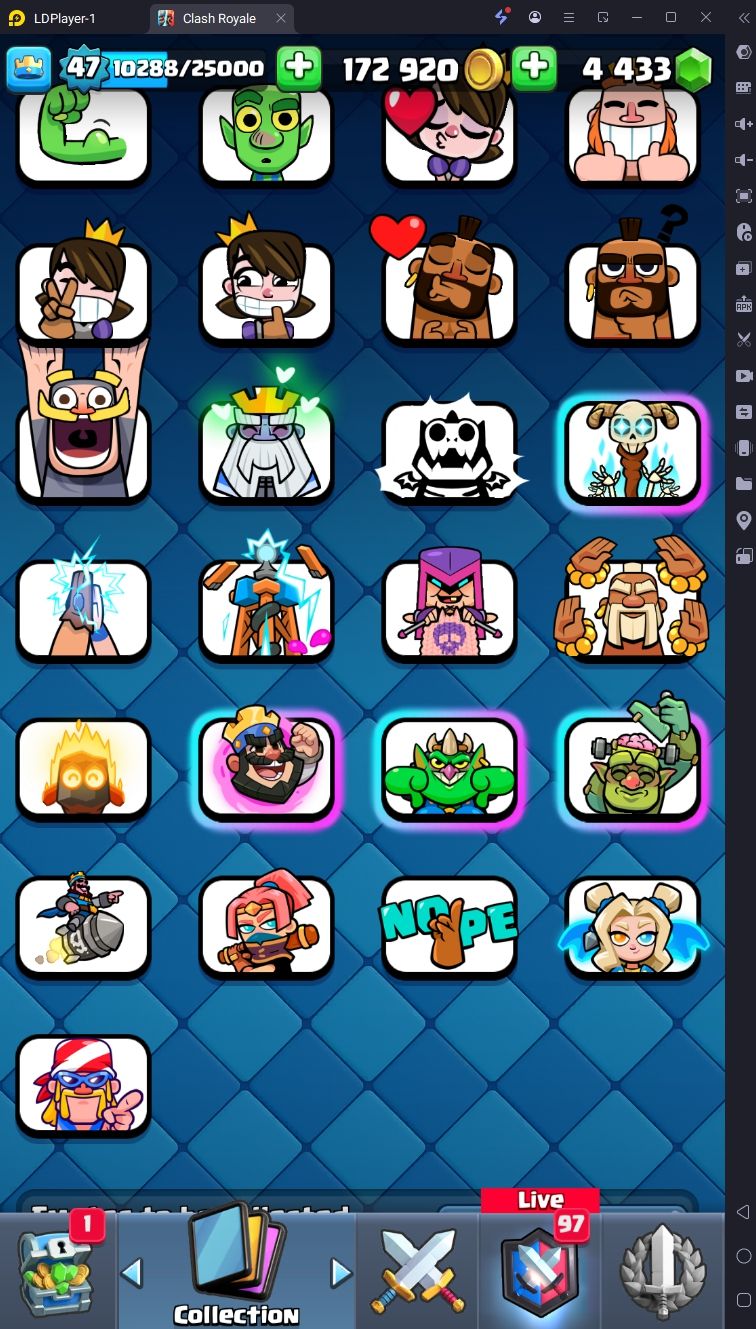Tap the right arrow next to Collection
Viewport: 756px width, 1329px height.
(341, 1272)
